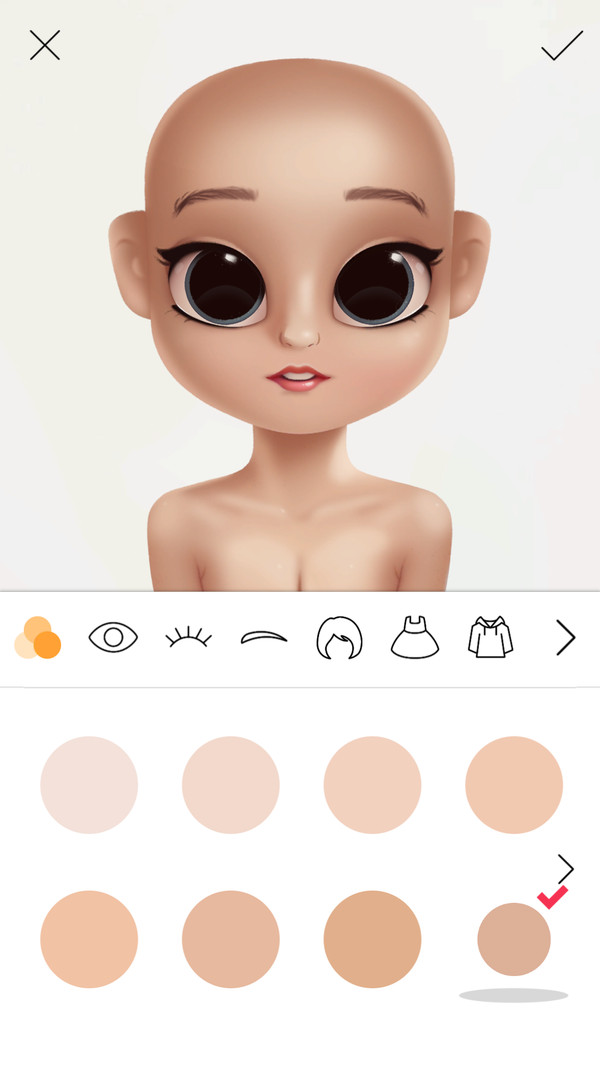Confirm the avatar with the checkmark
600x1066 pixels.
(562, 46)
